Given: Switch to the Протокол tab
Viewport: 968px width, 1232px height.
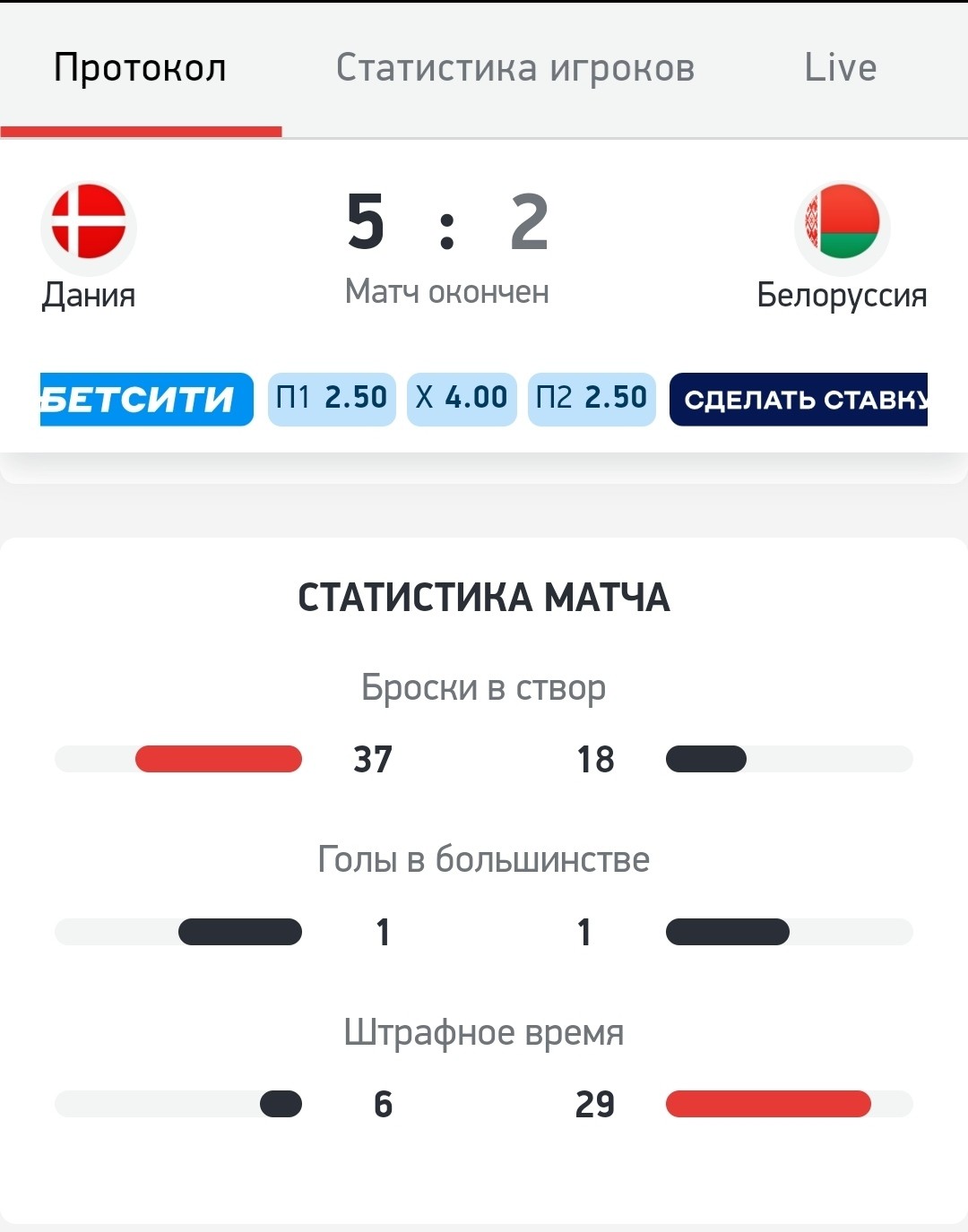Looking at the screenshot, I should click(140, 69).
